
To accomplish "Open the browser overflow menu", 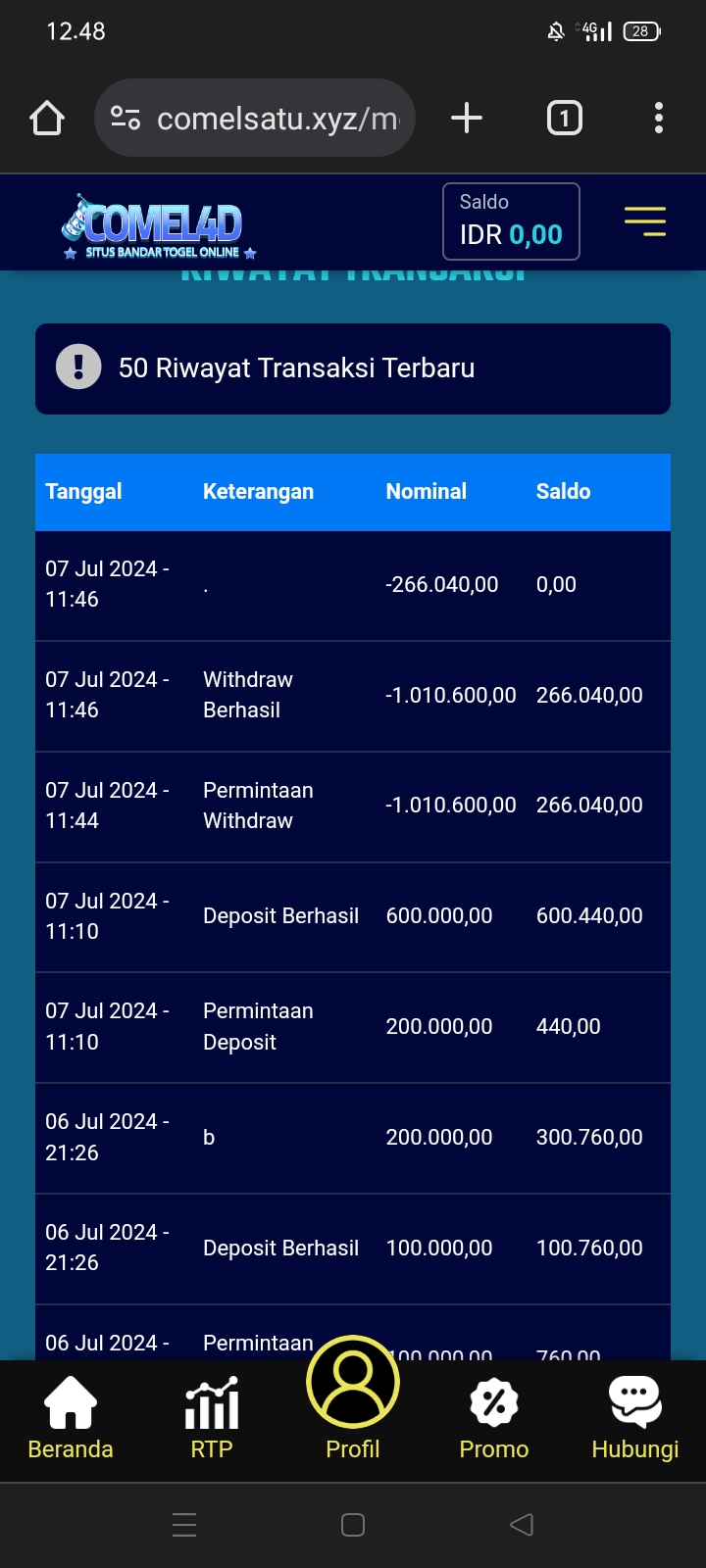I will (x=659, y=119).
